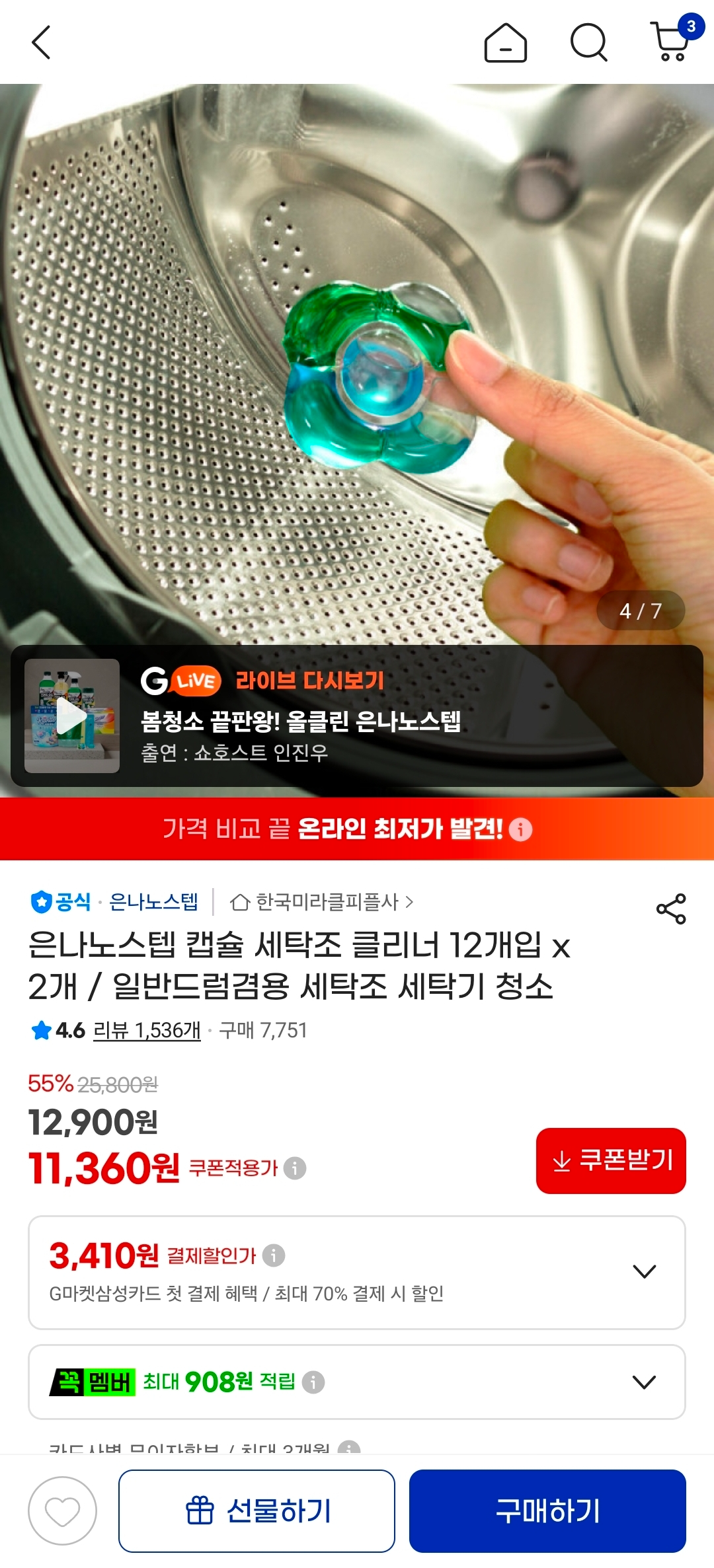Open the 공식 은나노스텝 brand link
Image resolution: width=714 pixels, height=1568 pixels.
[114, 901]
